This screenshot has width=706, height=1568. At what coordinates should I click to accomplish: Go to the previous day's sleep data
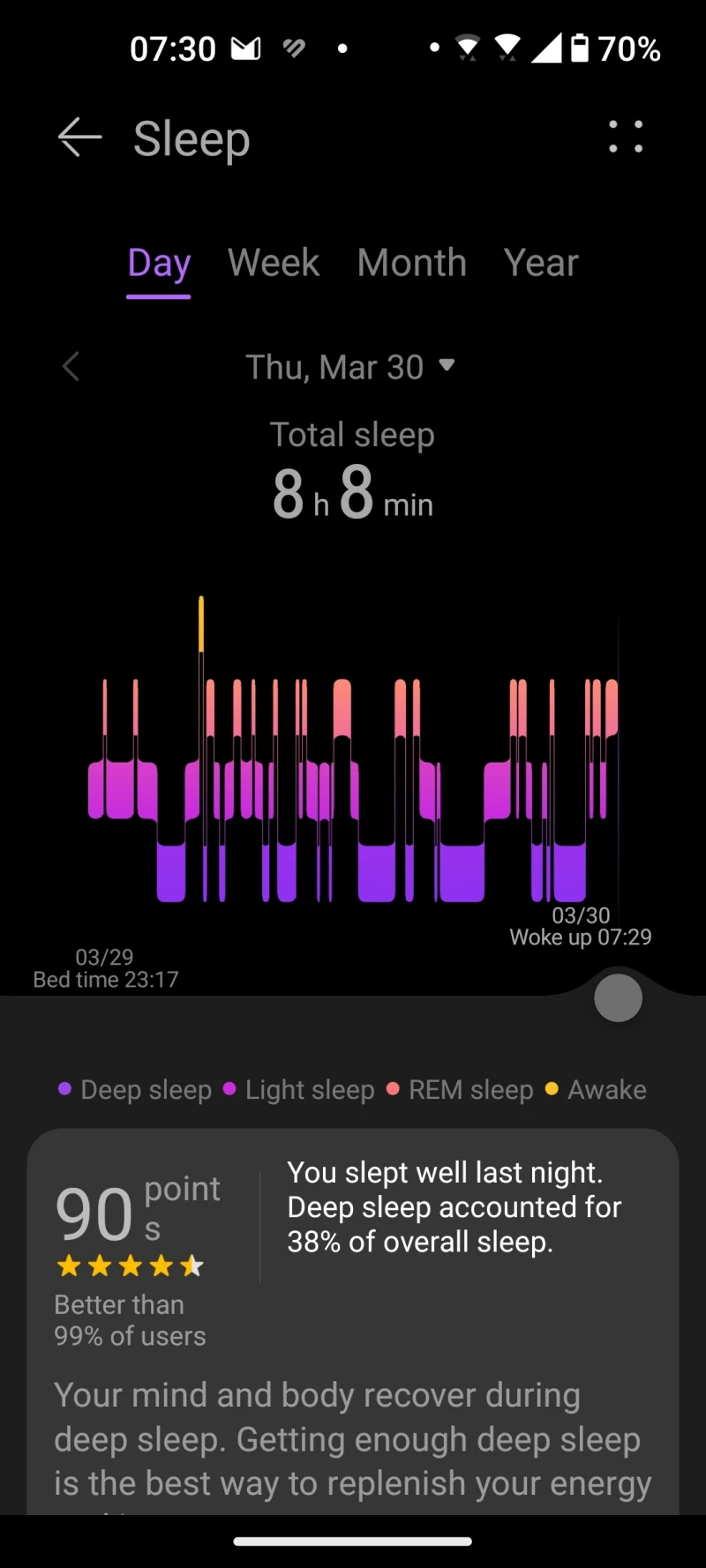tap(71, 367)
